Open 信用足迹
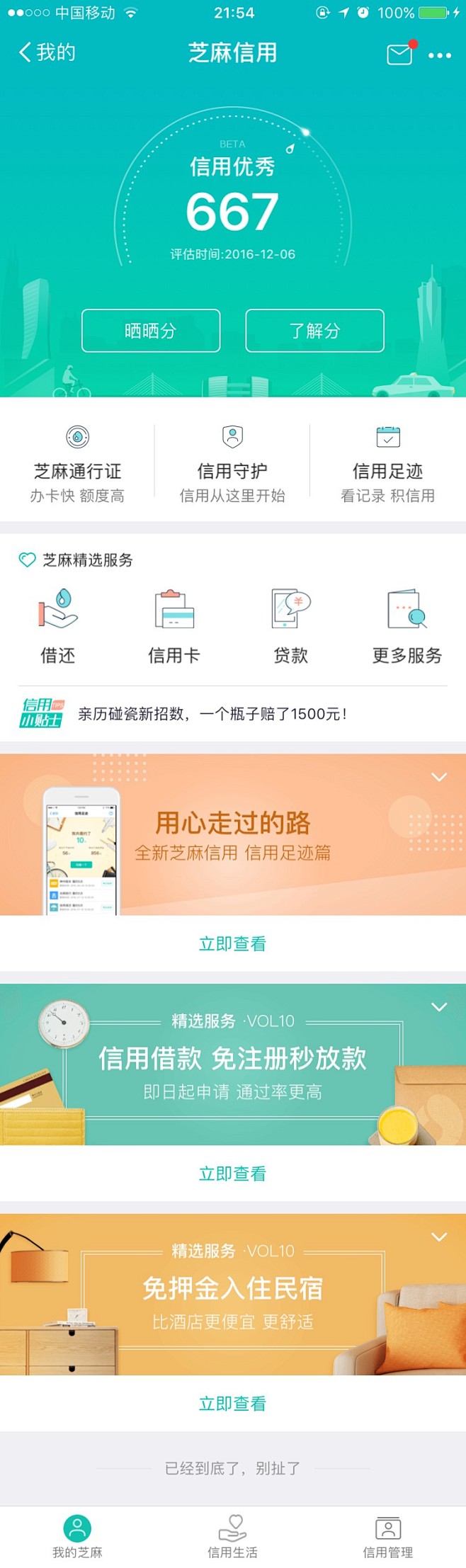The height and width of the screenshot is (1568, 466). click(x=387, y=462)
